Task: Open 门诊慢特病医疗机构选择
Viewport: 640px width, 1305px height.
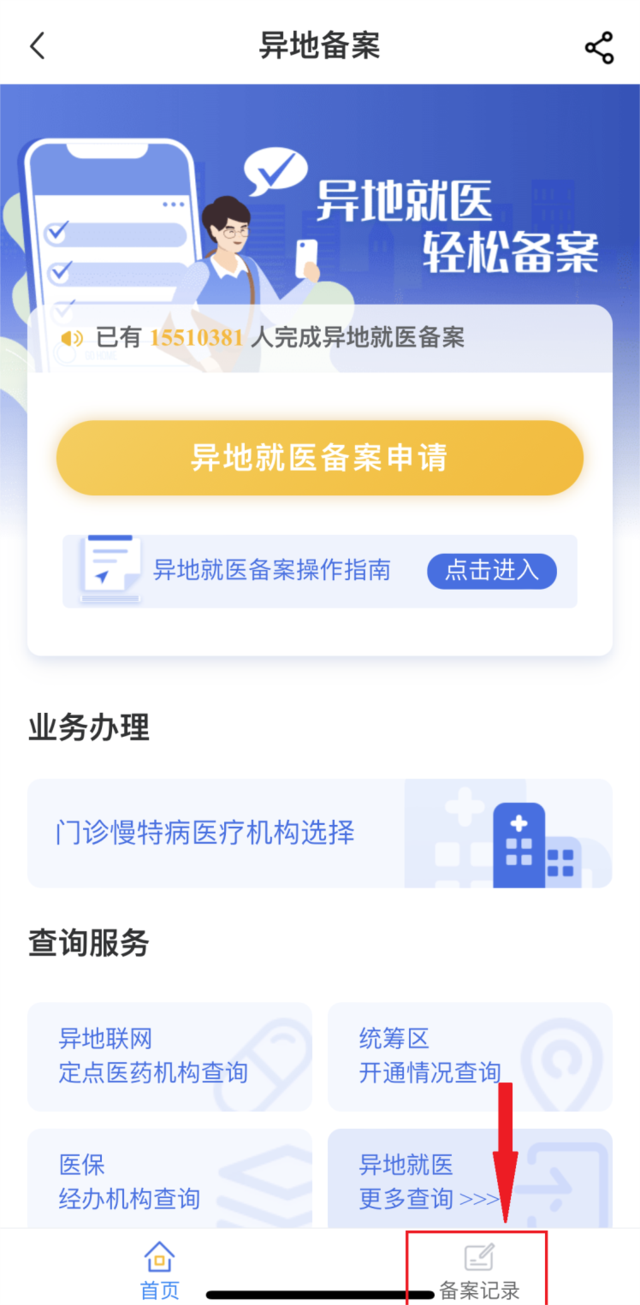Action: [319, 833]
